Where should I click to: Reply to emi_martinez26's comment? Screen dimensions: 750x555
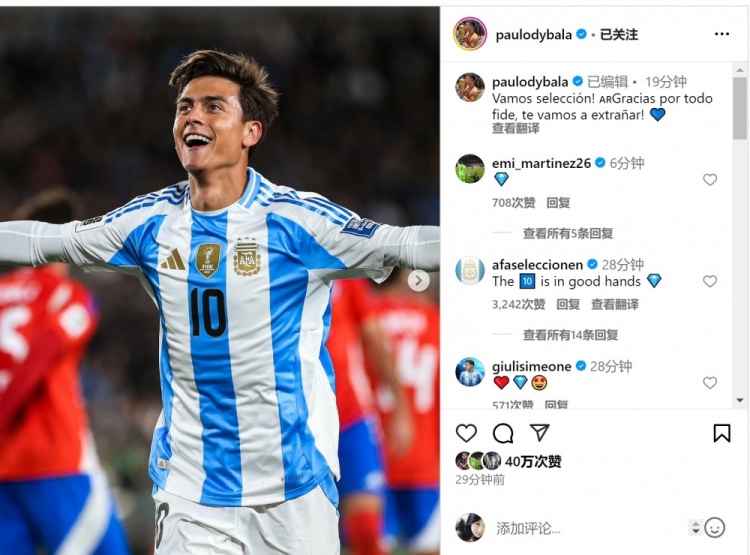pos(558,203)
